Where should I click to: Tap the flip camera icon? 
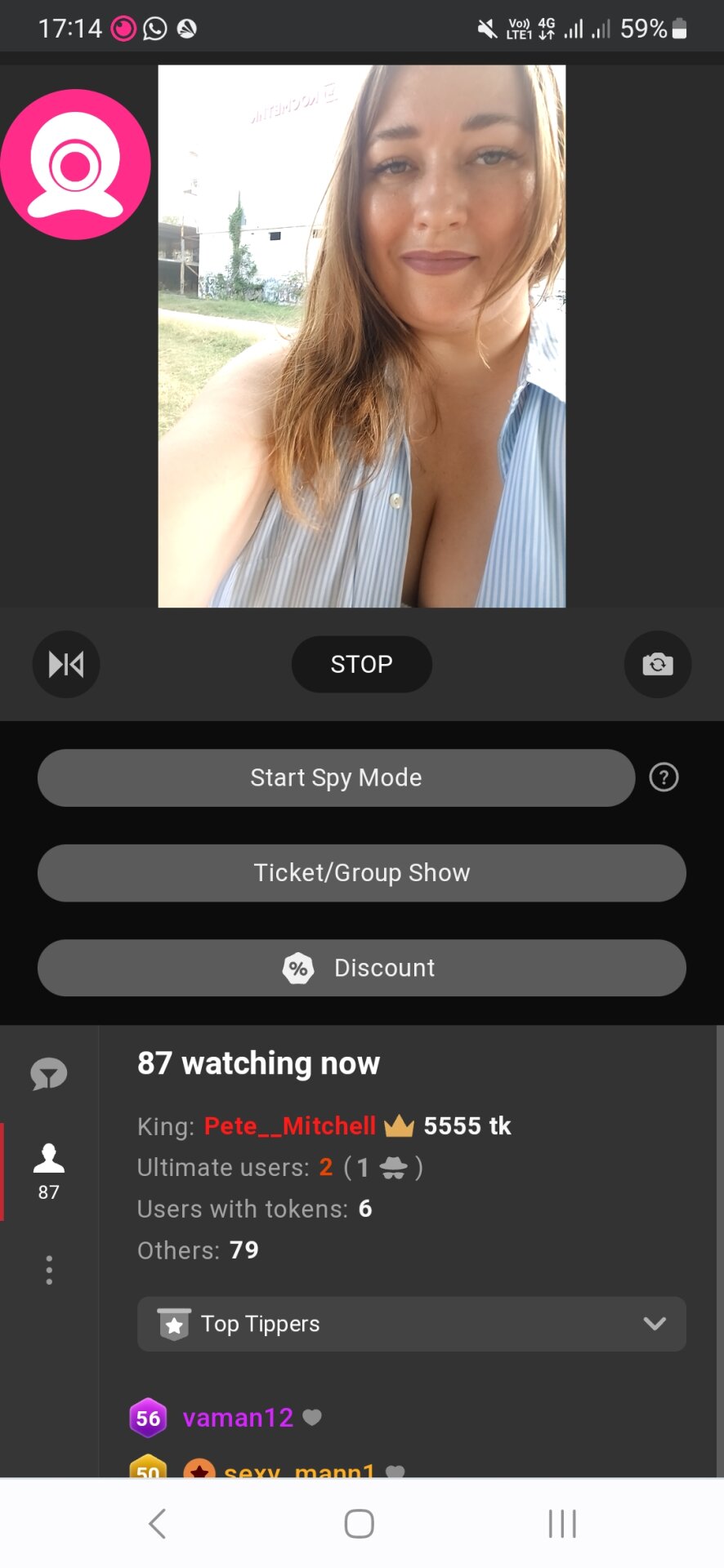click(x=658, y=664)
